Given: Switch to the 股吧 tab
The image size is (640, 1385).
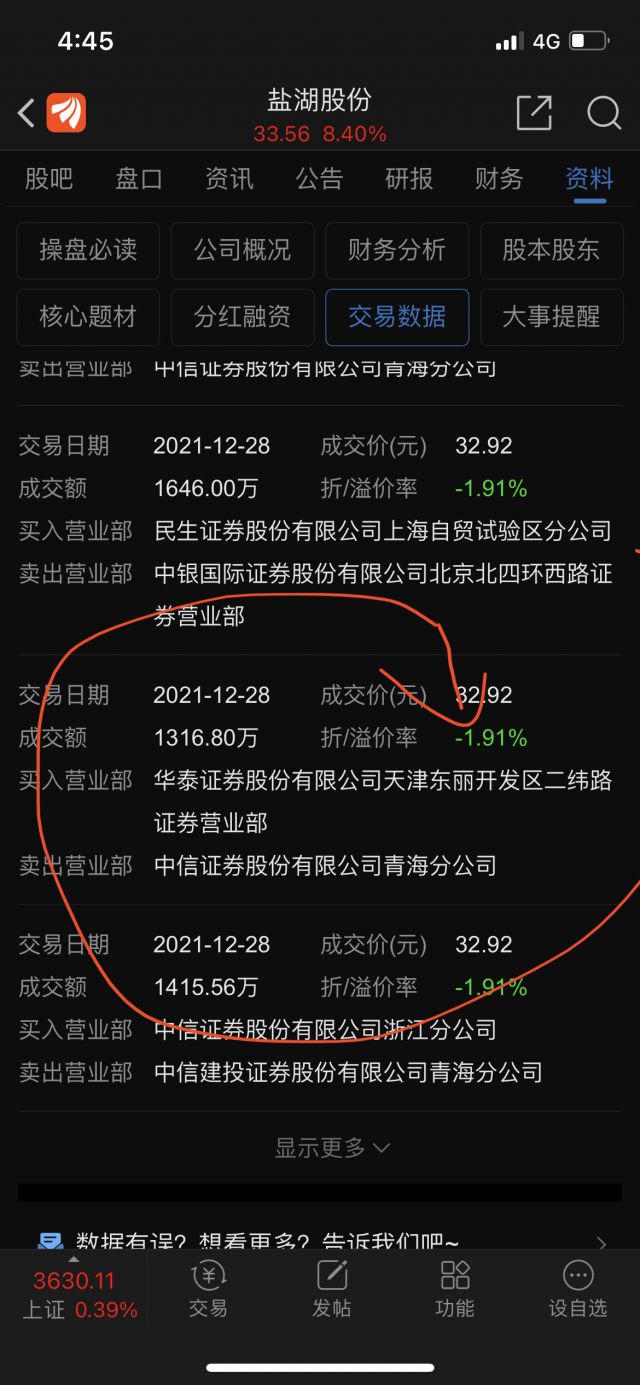Looking at the screenshot, I should click(49, 179).
